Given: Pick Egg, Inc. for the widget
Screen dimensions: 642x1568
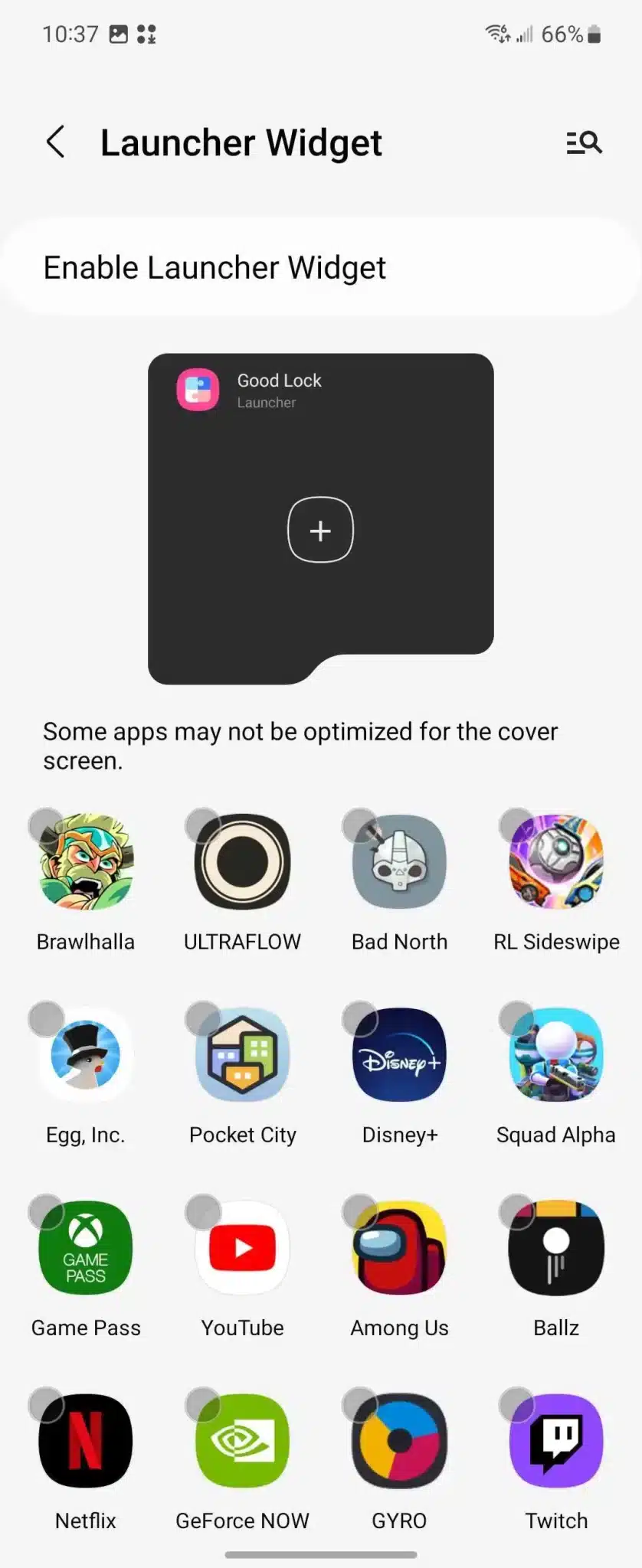Looking at the screenshot, I should 86,1055.
